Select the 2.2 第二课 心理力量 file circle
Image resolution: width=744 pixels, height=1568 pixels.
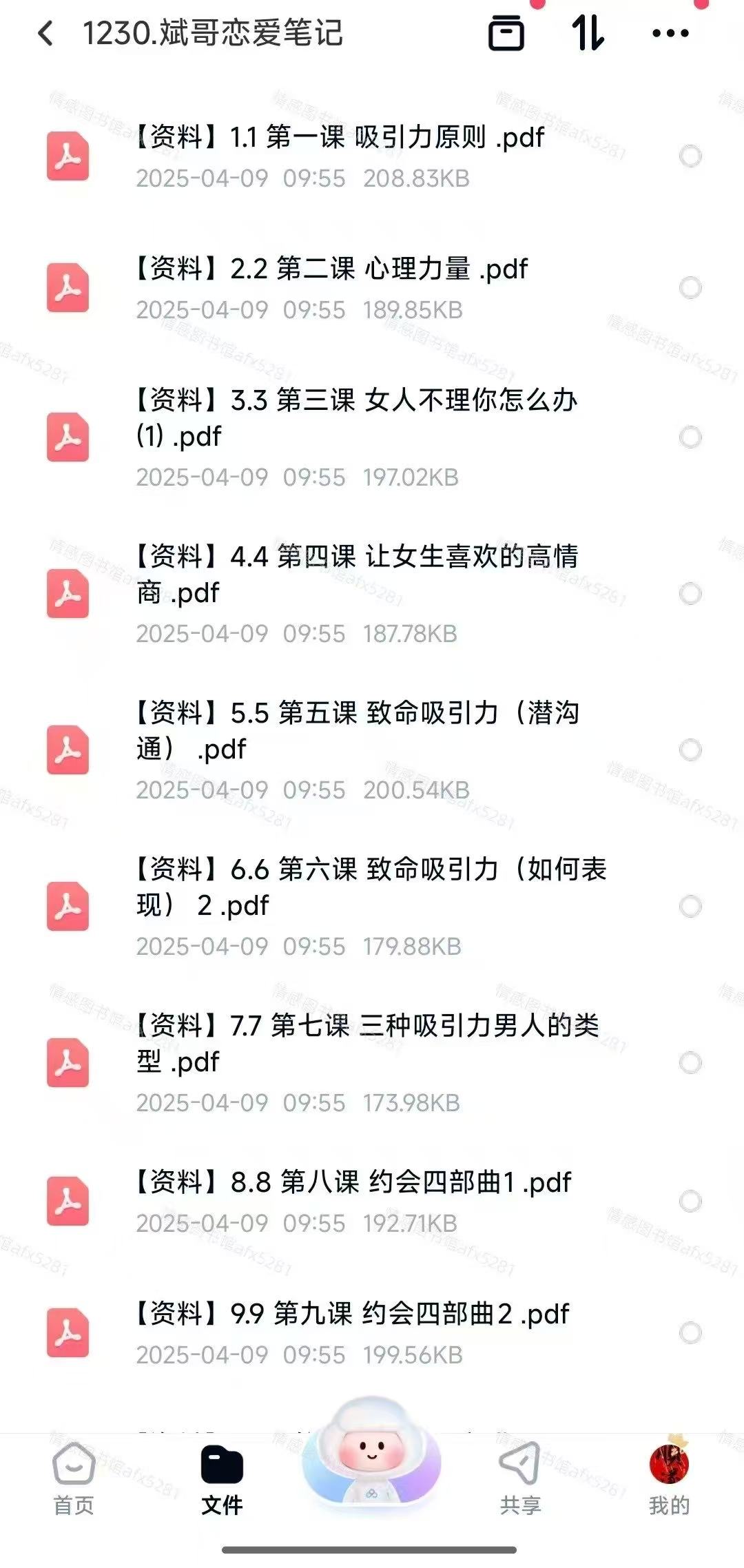[x=690, y=288]
